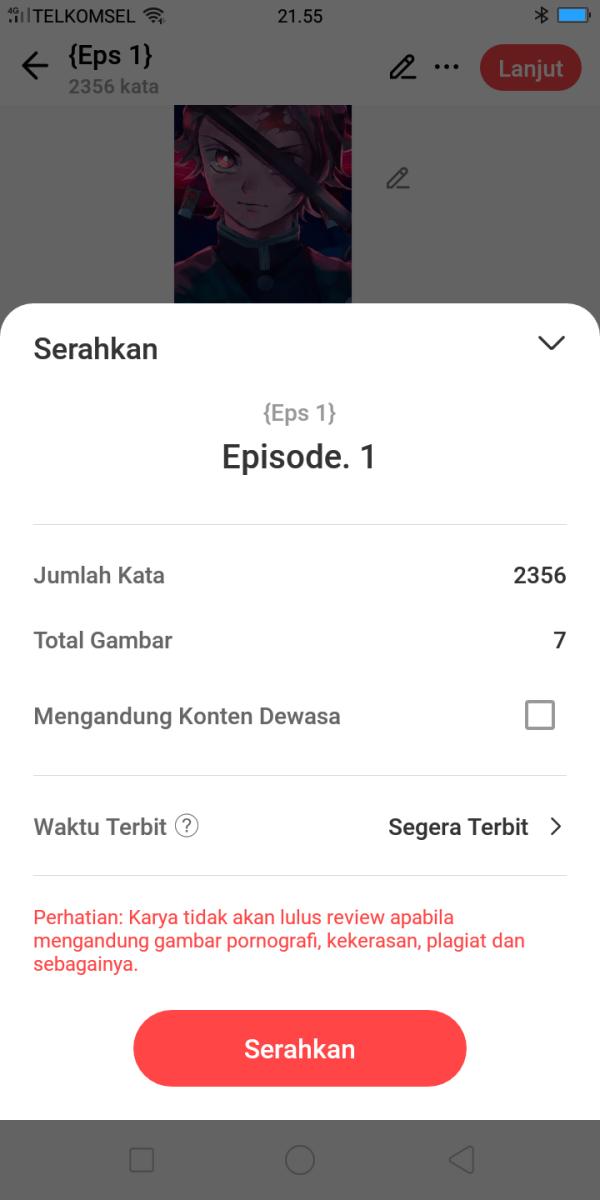The image size is (600, 1200).
Task: Open the Waktu Terbit schedule options
Action: pyautogui.click(x=475, y=827)
